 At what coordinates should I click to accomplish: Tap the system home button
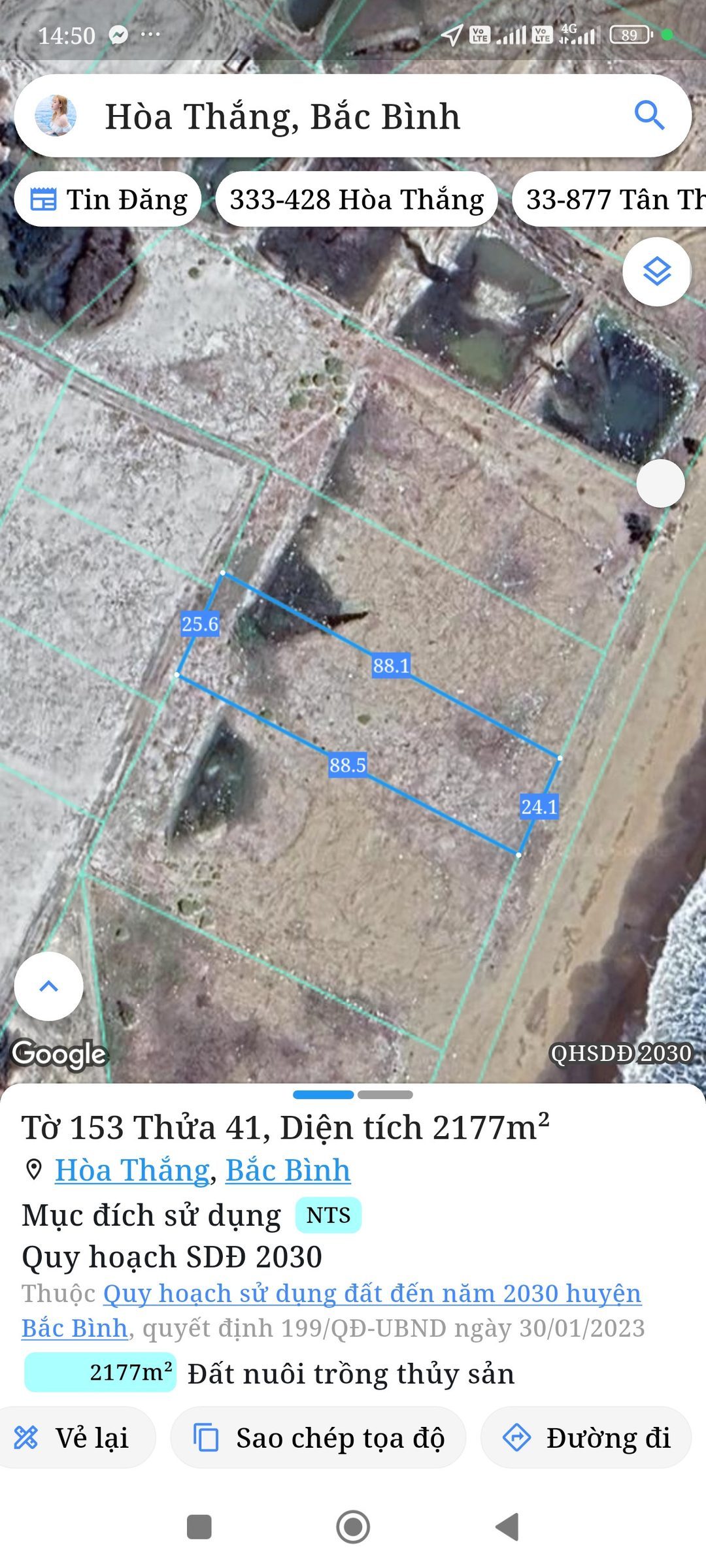(353, 1527)
